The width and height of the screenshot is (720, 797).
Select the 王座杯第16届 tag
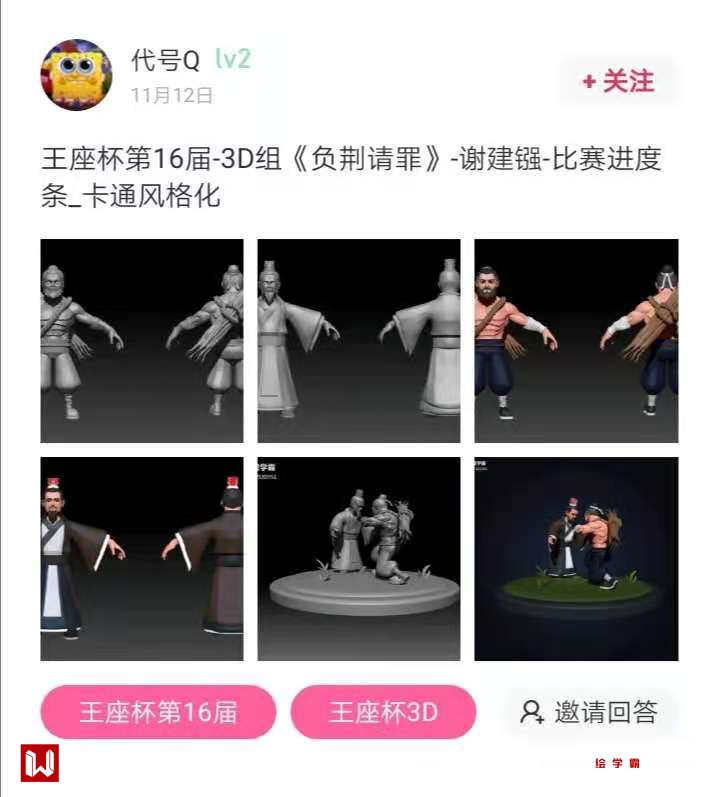[158, 712]
